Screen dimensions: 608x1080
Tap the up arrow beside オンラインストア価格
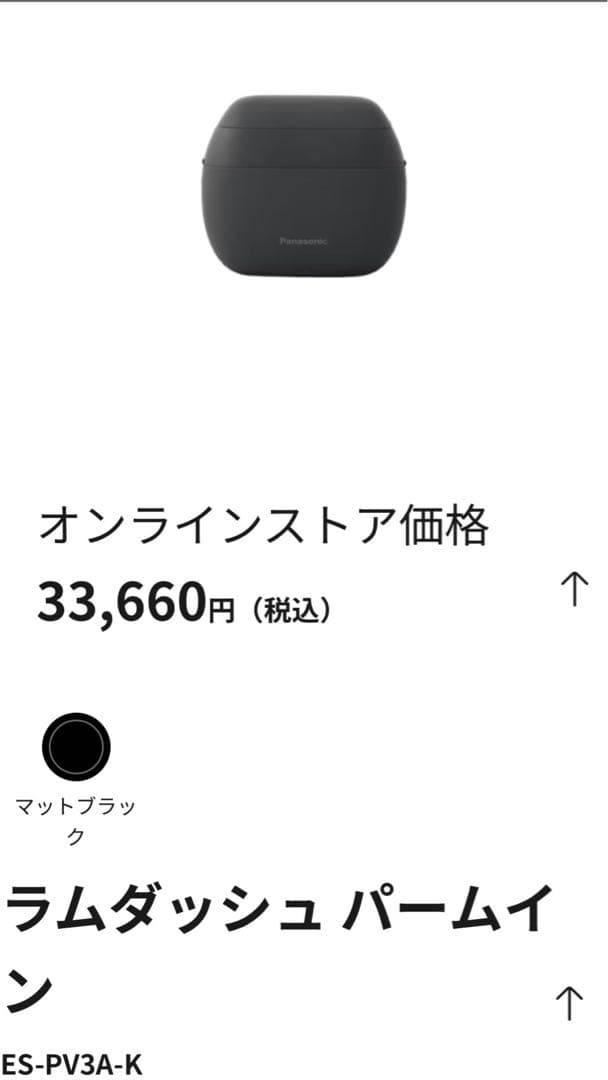coord(573,589)
